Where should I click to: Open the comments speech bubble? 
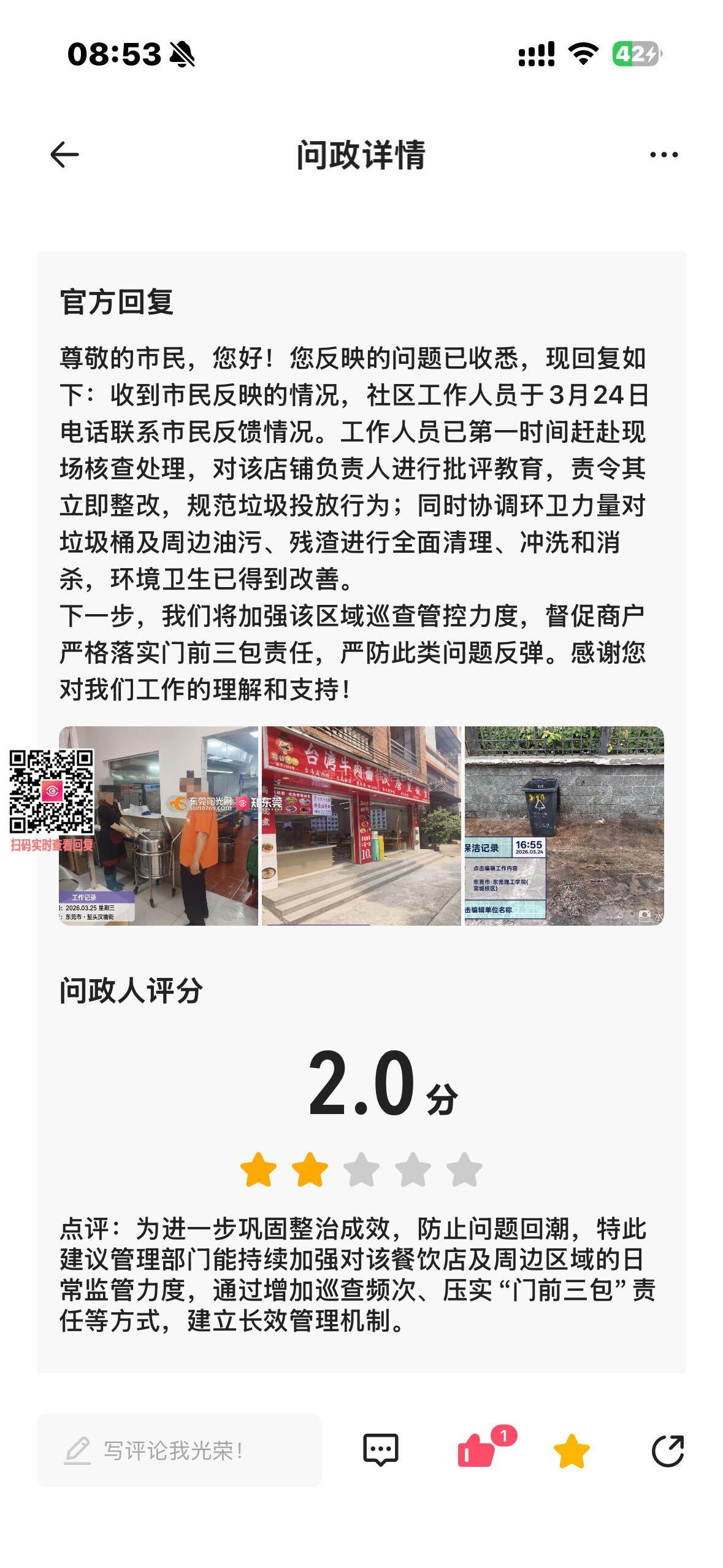[381, 1450]
